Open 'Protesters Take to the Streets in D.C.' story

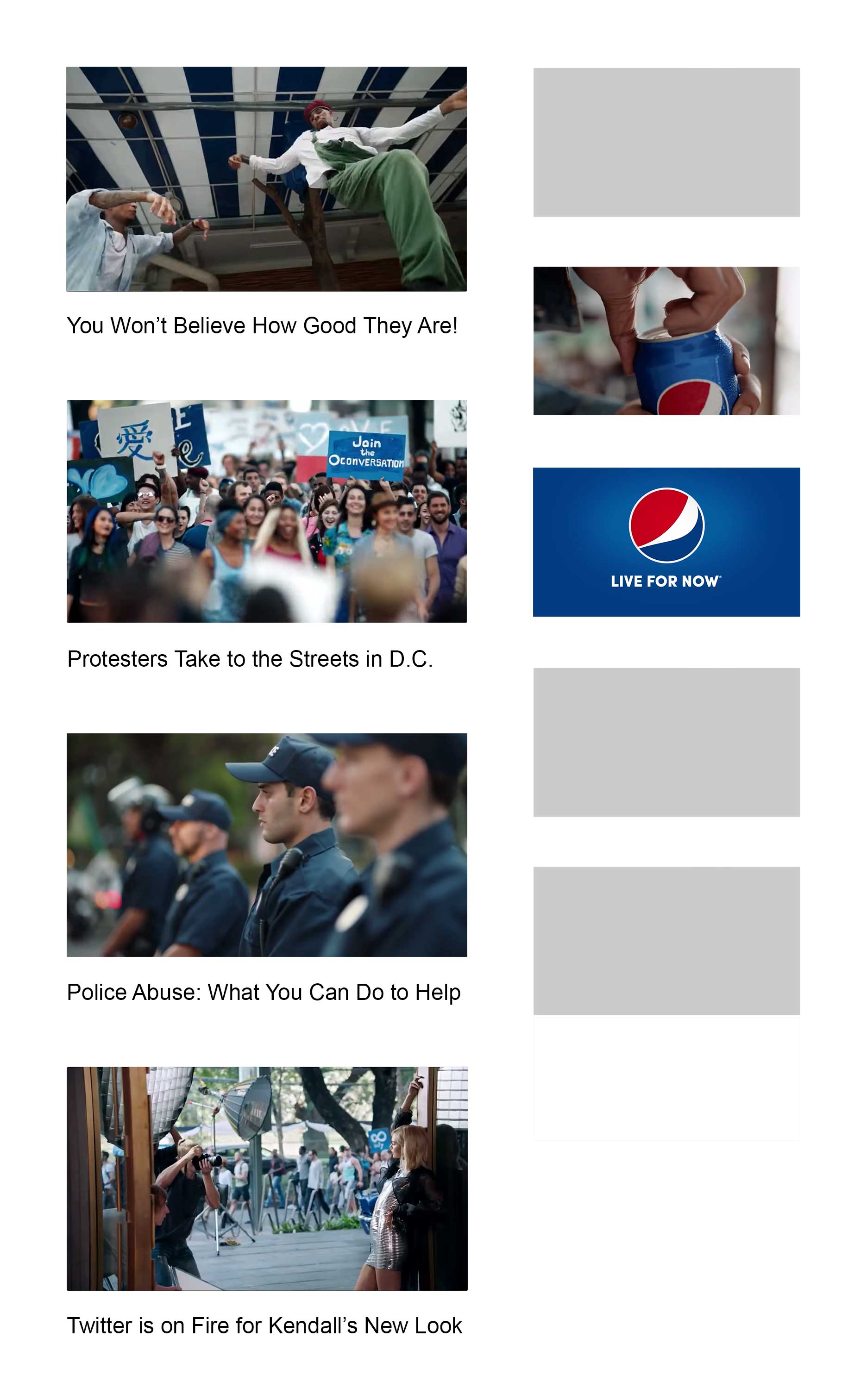click(250, 659)
